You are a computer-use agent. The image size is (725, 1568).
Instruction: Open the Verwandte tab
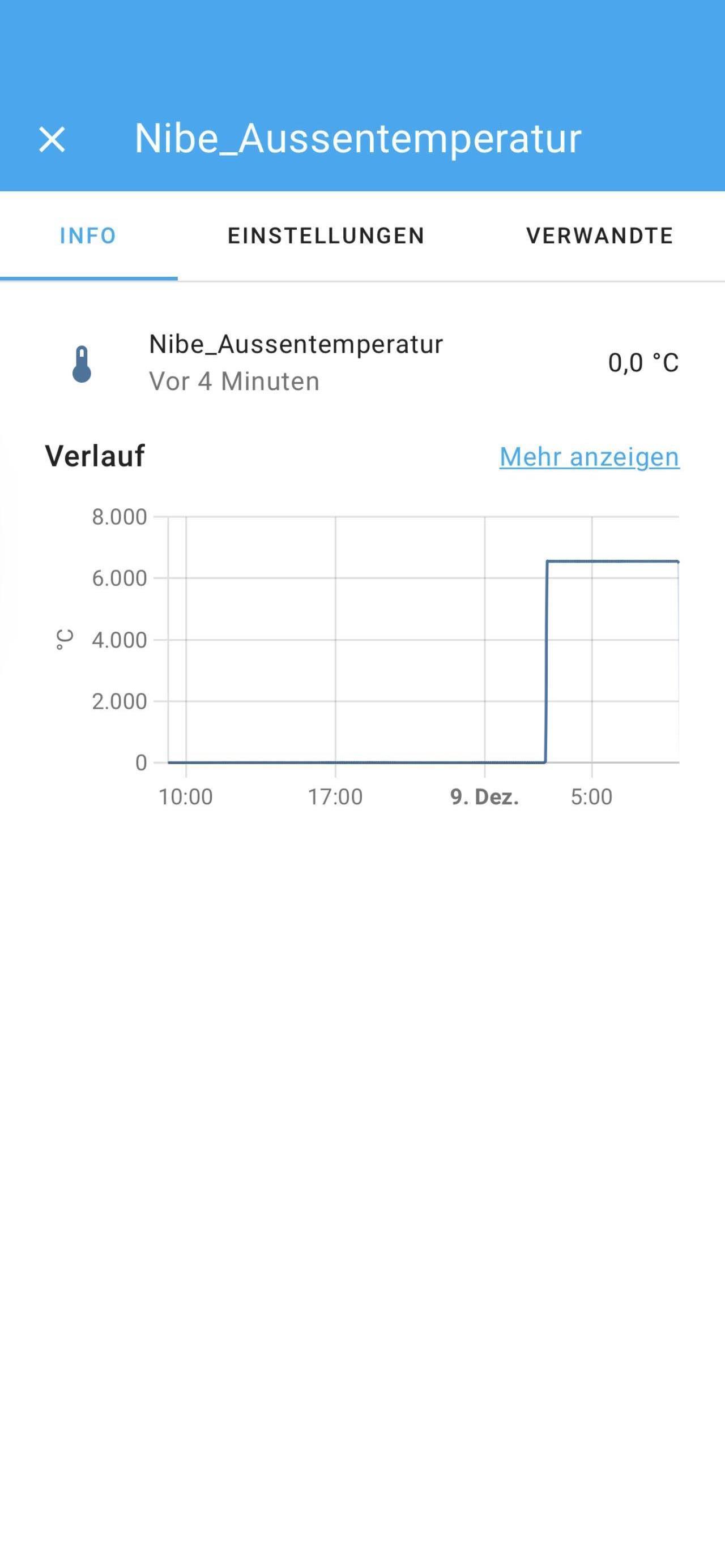coord(599,236)
